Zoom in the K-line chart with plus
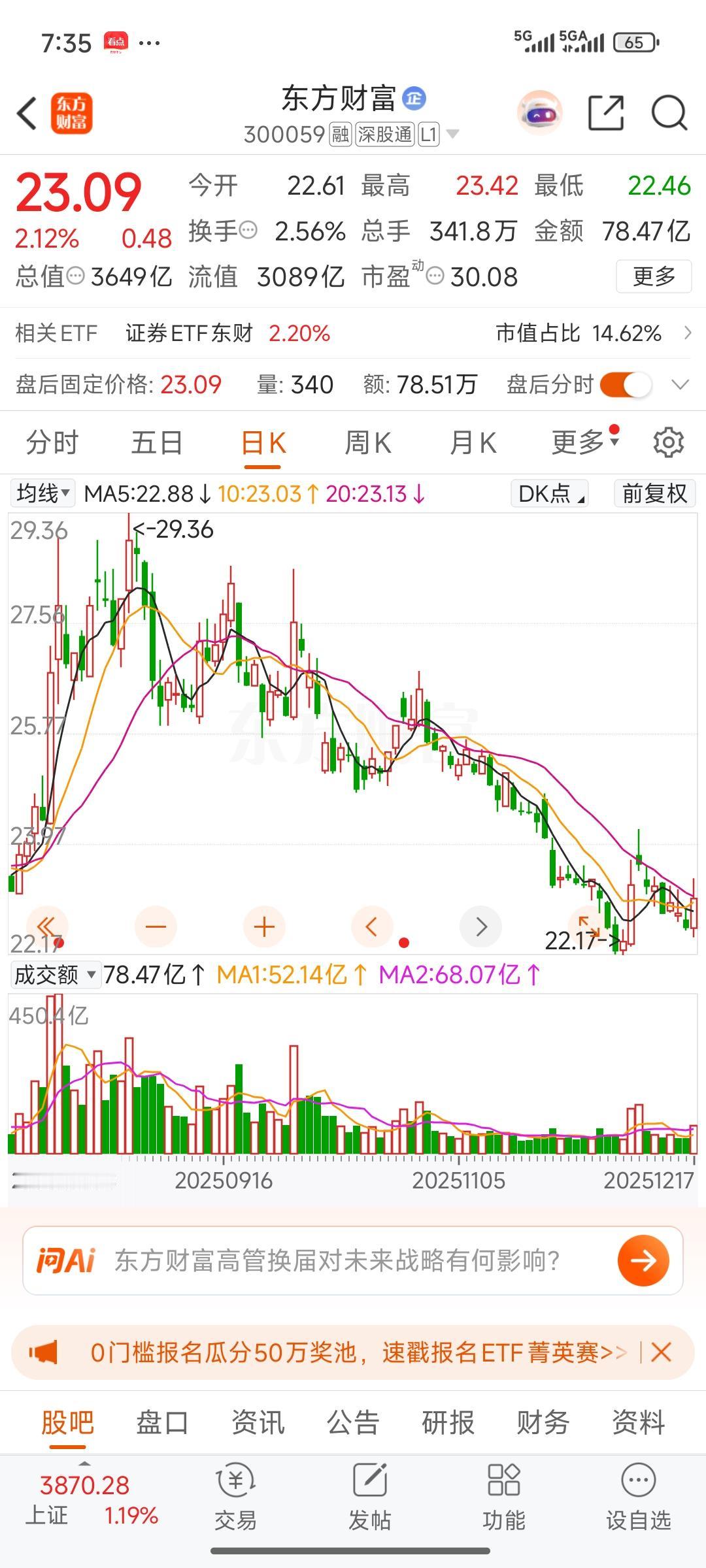This screenshot has height=1568, width=706. pyautogui.click(x=264, y=926)
